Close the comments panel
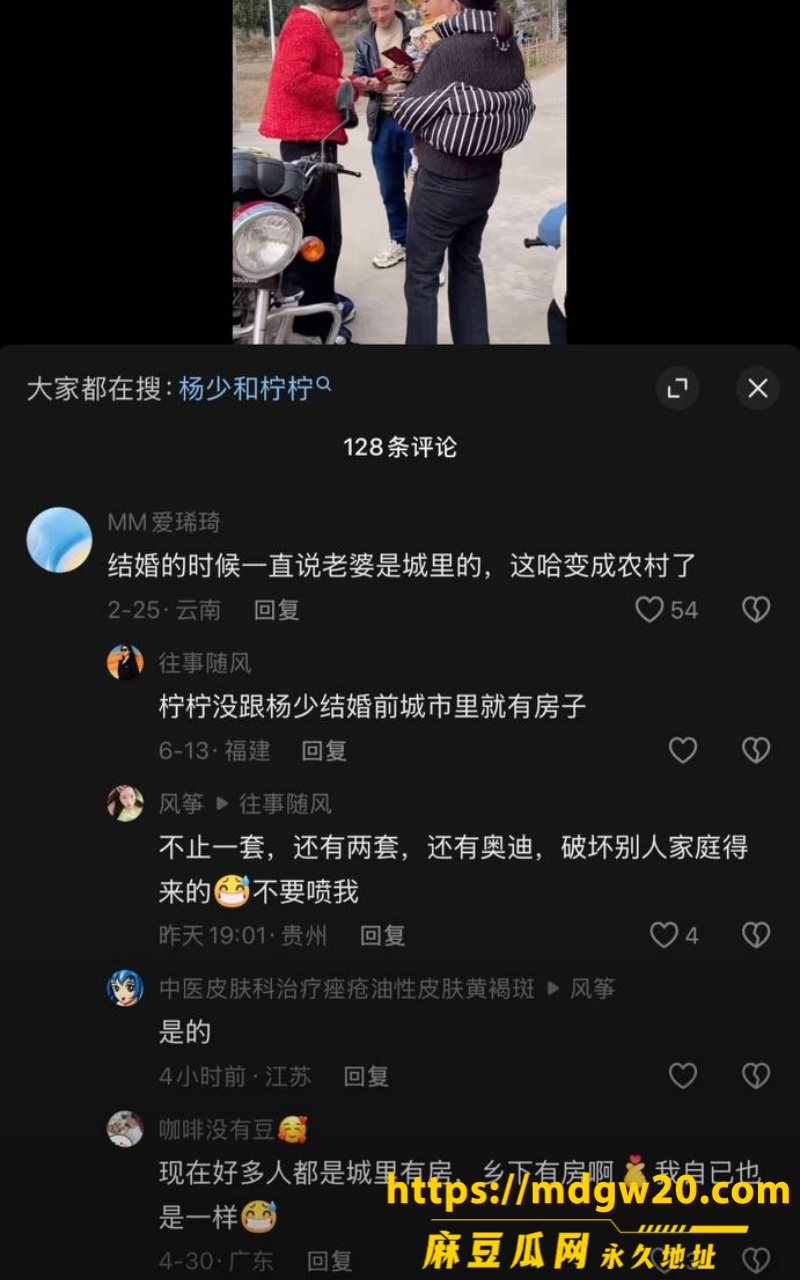Viewport: 800px width, 1280px height. coord(757,388)
